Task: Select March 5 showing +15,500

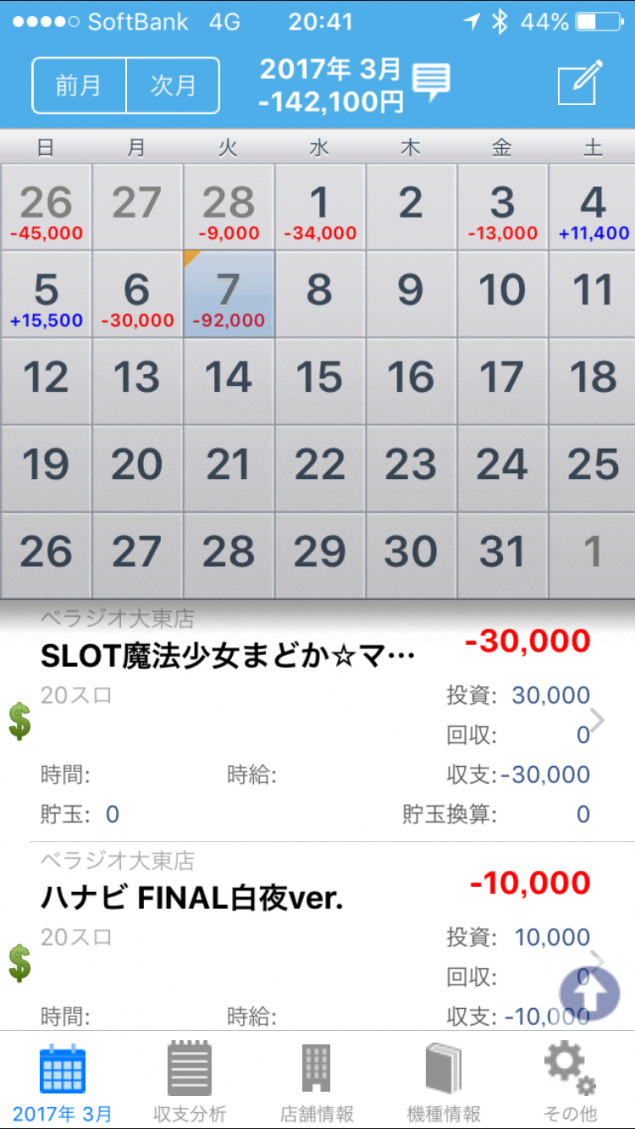Action: click(x=46, y=295)
